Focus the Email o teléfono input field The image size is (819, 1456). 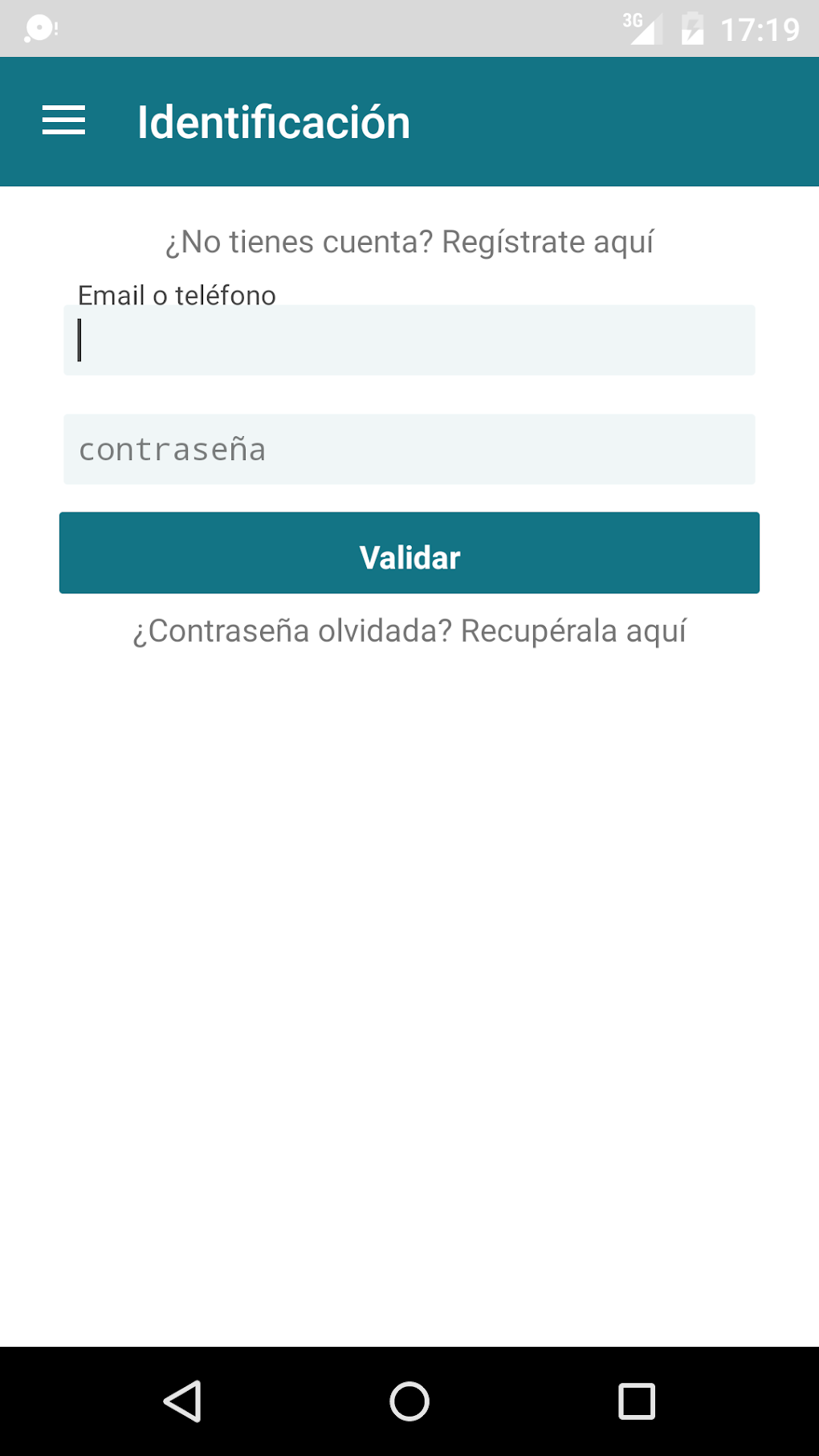[409, 341]
